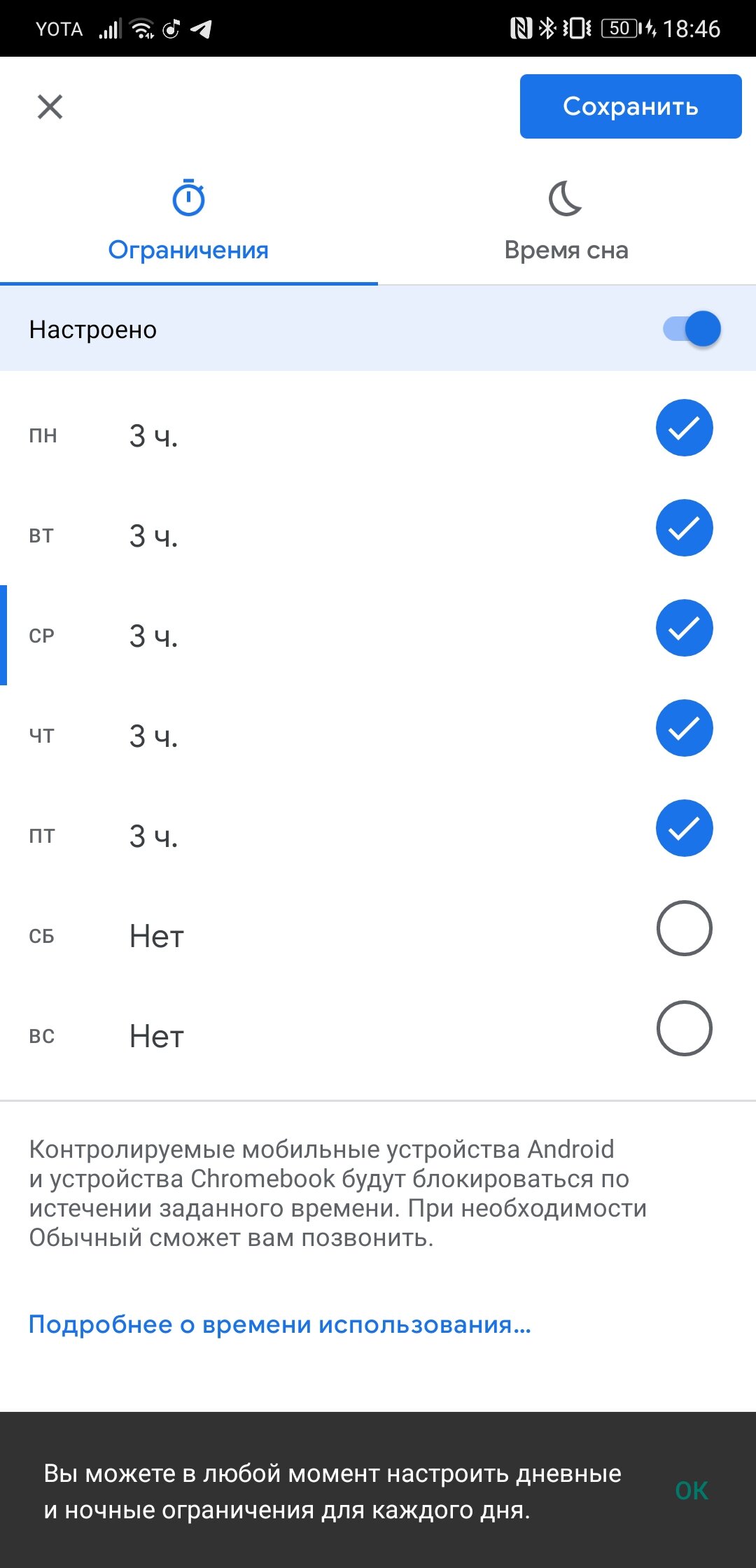
Task: Toggle the Настроено switch off
Action: click(x=692, y=329)
